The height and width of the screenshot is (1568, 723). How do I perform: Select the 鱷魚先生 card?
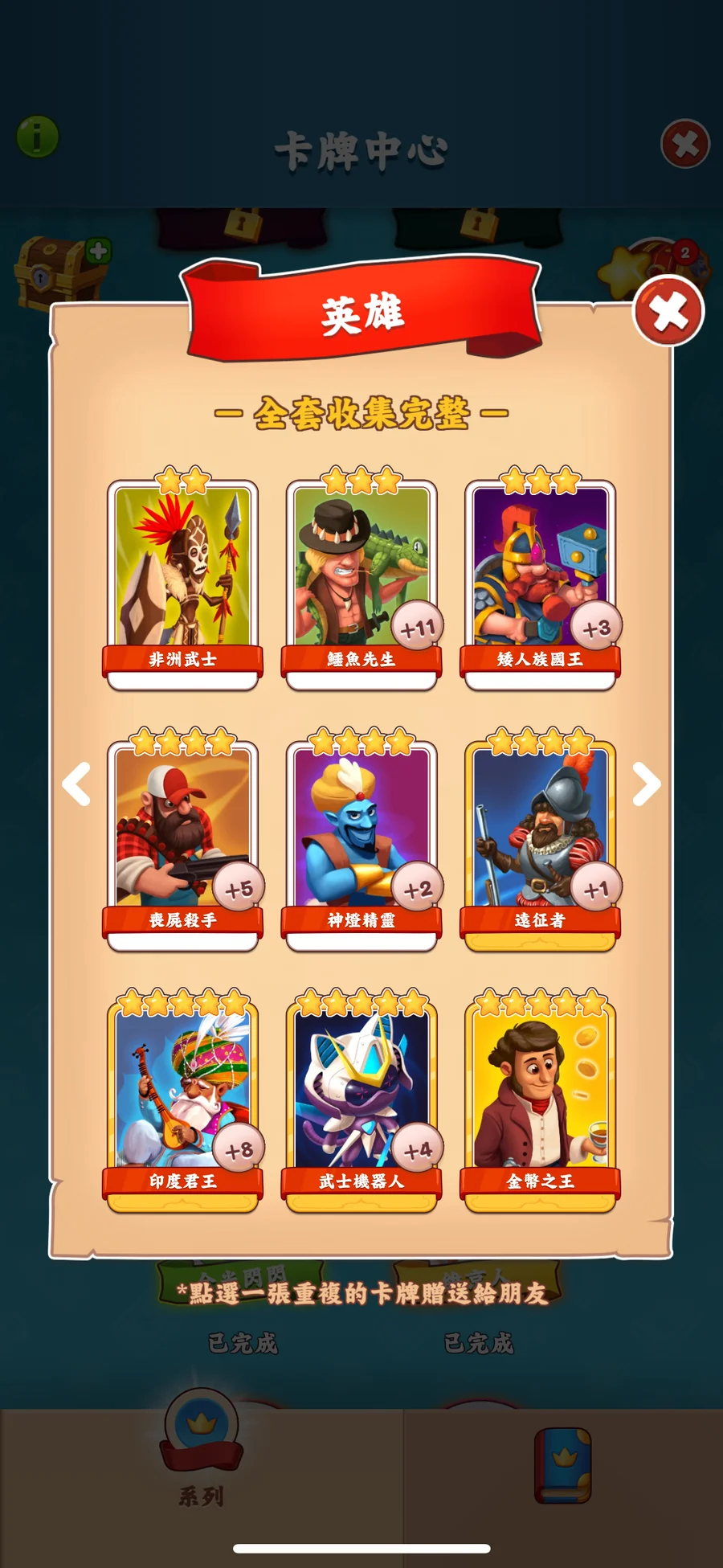coord(361,579)
